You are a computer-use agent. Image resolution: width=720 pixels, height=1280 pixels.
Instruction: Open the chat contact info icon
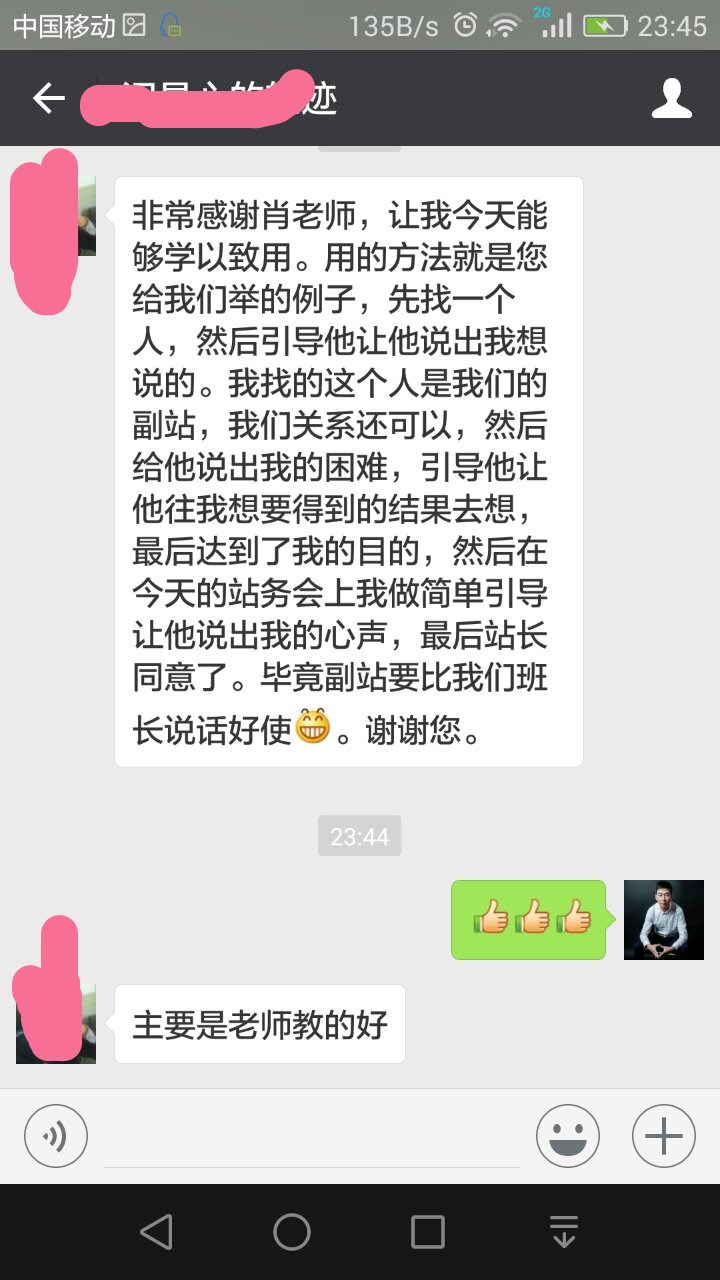tap(671, 98)
